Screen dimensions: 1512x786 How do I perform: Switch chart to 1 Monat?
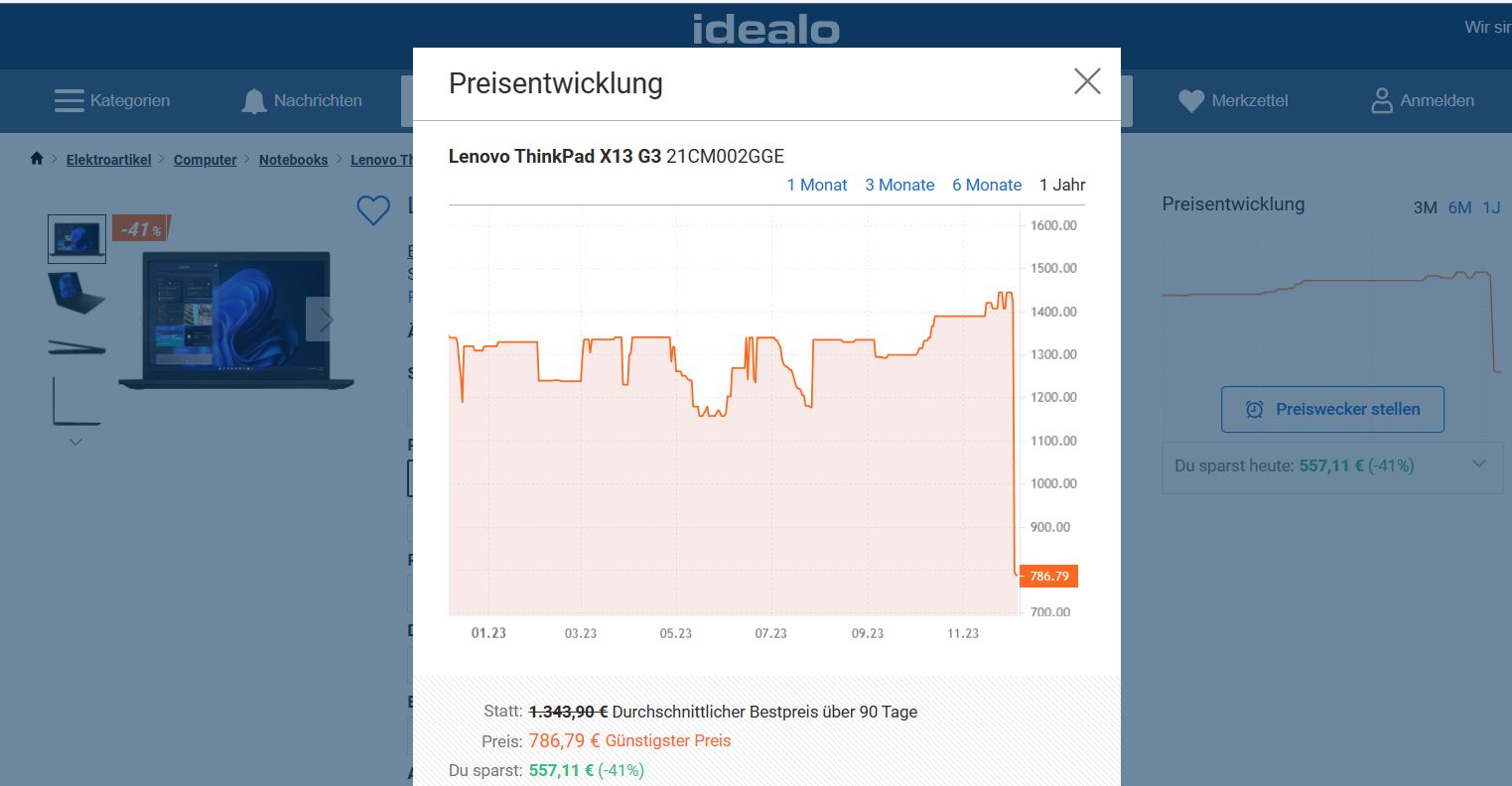pos(816,185)
